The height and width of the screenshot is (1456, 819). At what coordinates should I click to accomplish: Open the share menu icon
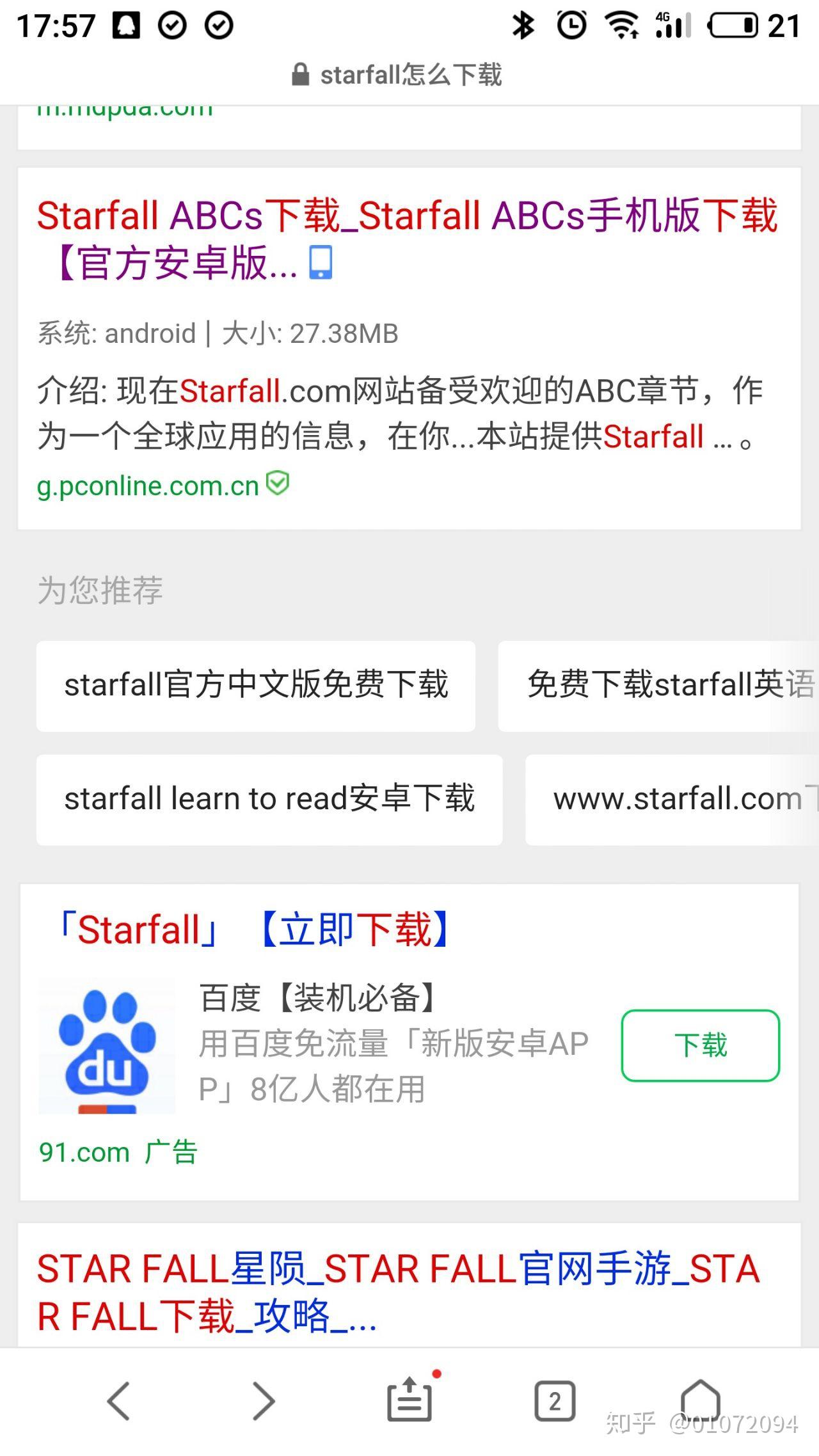[409, 1401]
